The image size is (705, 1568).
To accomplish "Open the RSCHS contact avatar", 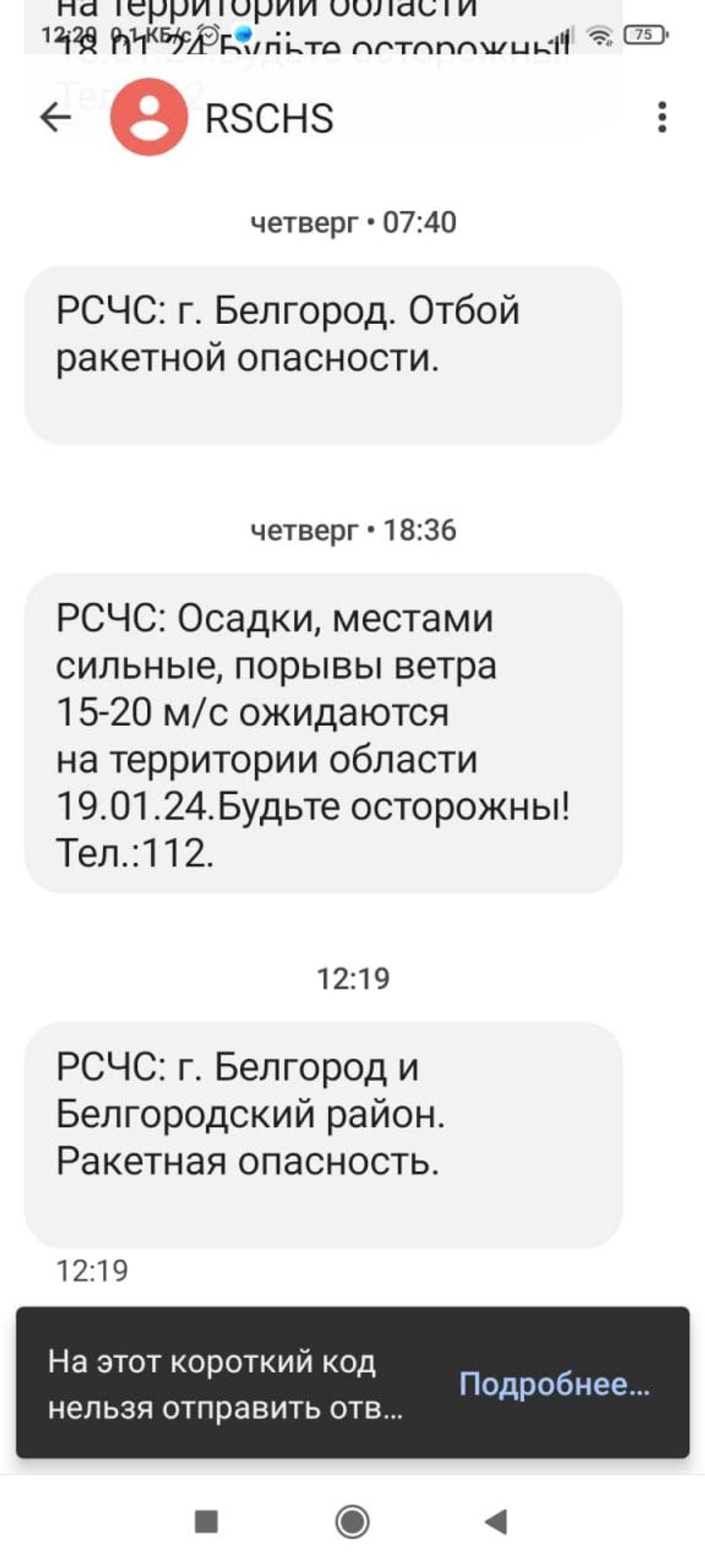I will pos(149,117).
